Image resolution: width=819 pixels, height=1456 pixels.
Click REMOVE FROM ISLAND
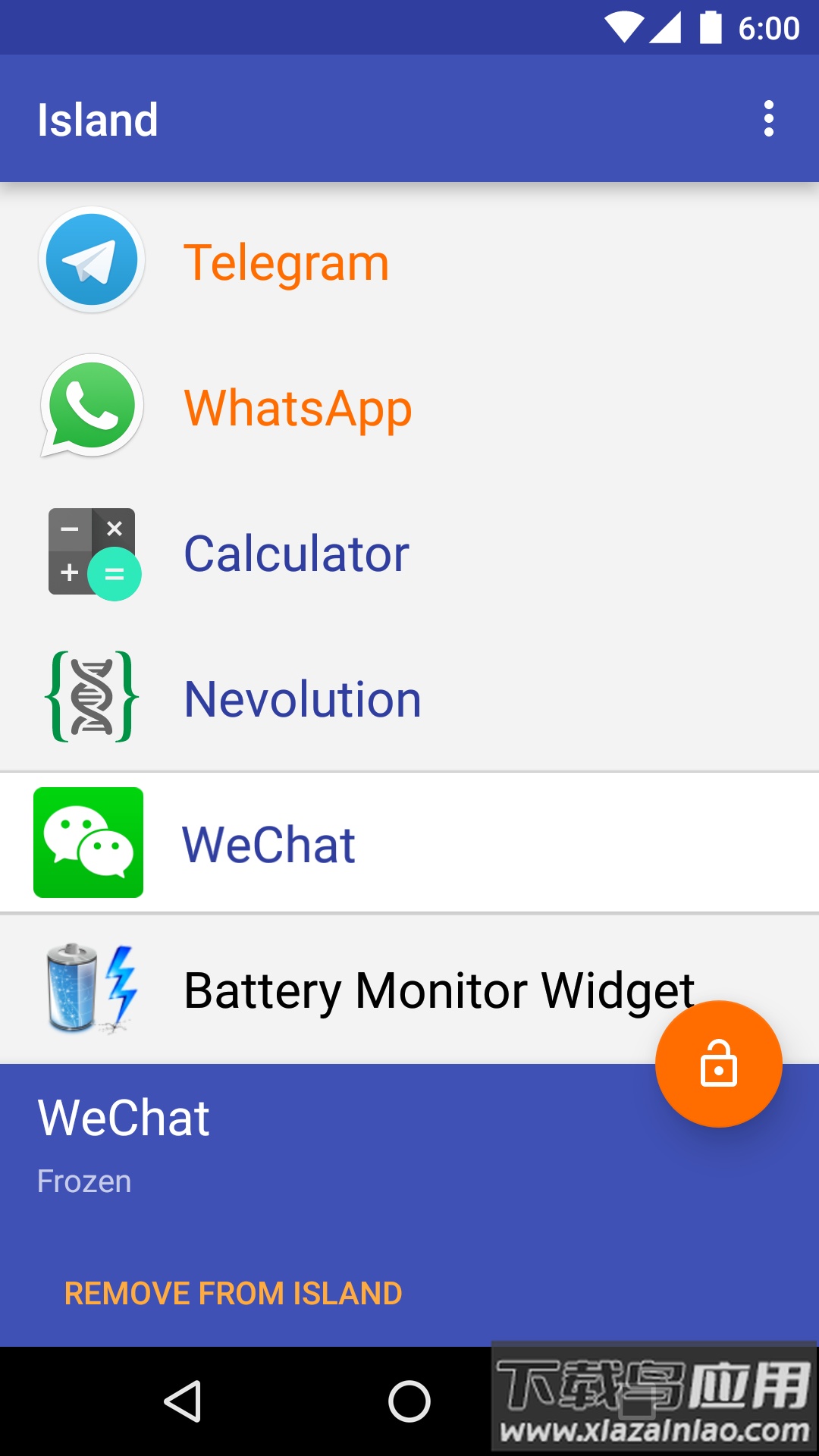(233, 1293)
